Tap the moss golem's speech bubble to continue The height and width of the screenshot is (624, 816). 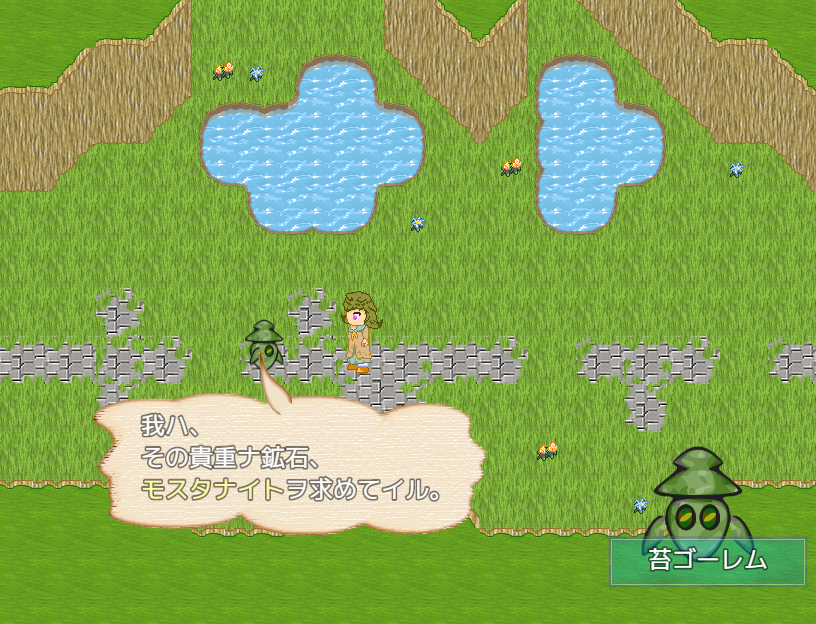click(x=290, y=463)
